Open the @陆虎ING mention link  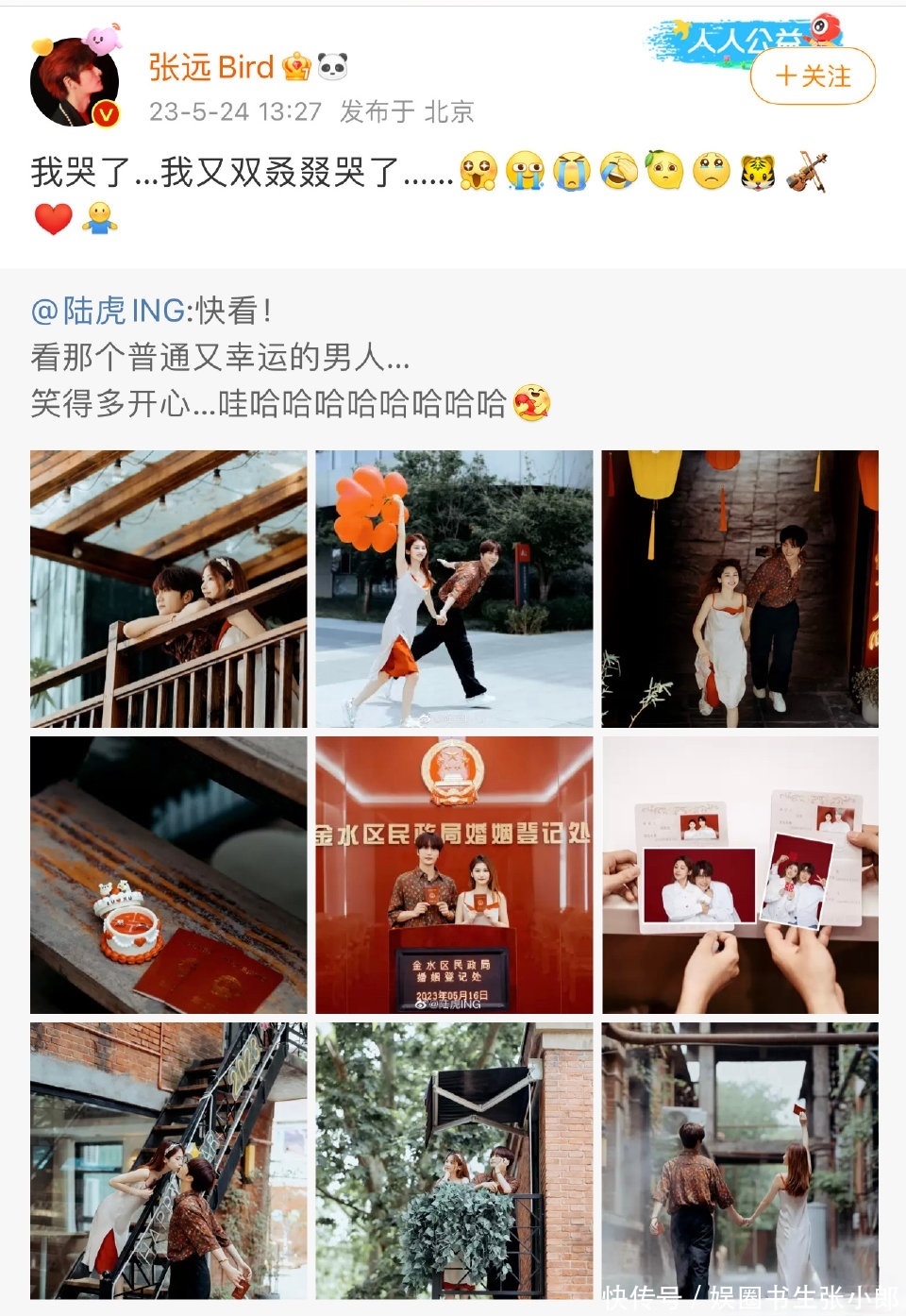[x=108, y=310]
